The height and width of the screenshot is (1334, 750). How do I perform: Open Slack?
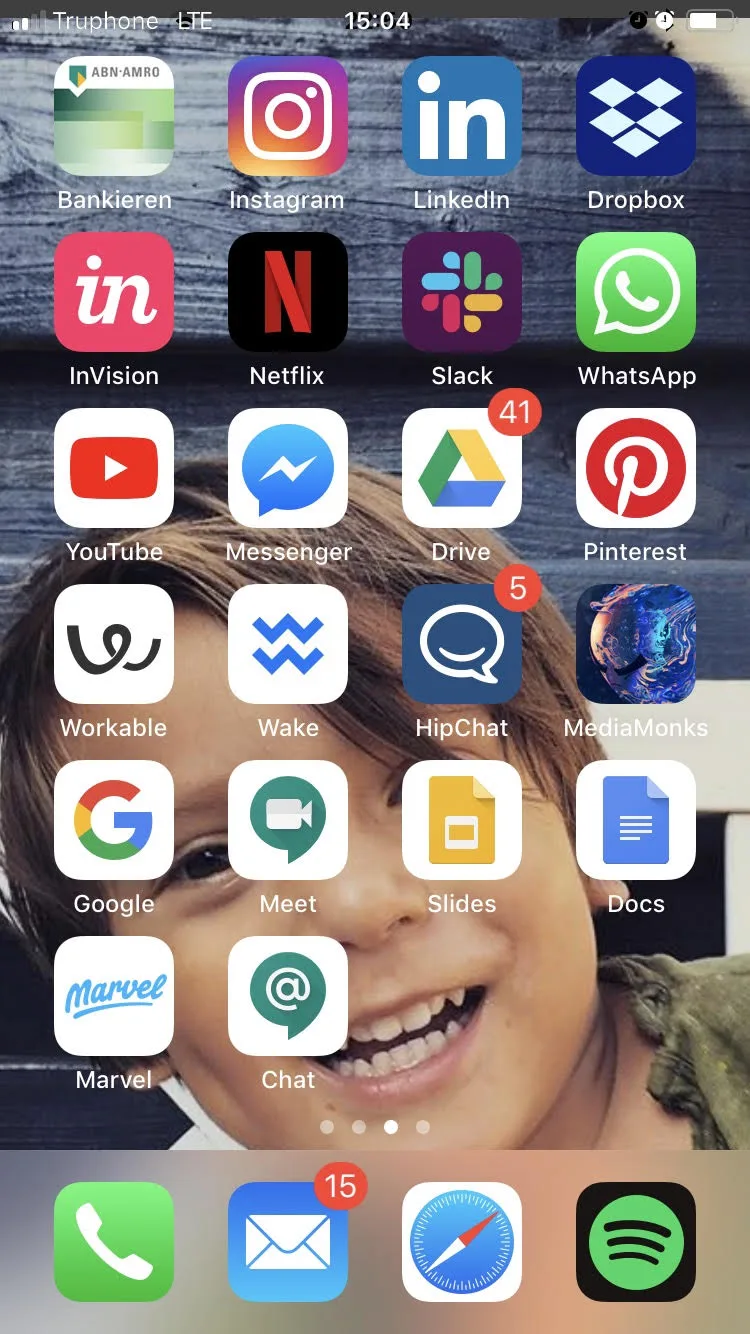coord(462,292)
